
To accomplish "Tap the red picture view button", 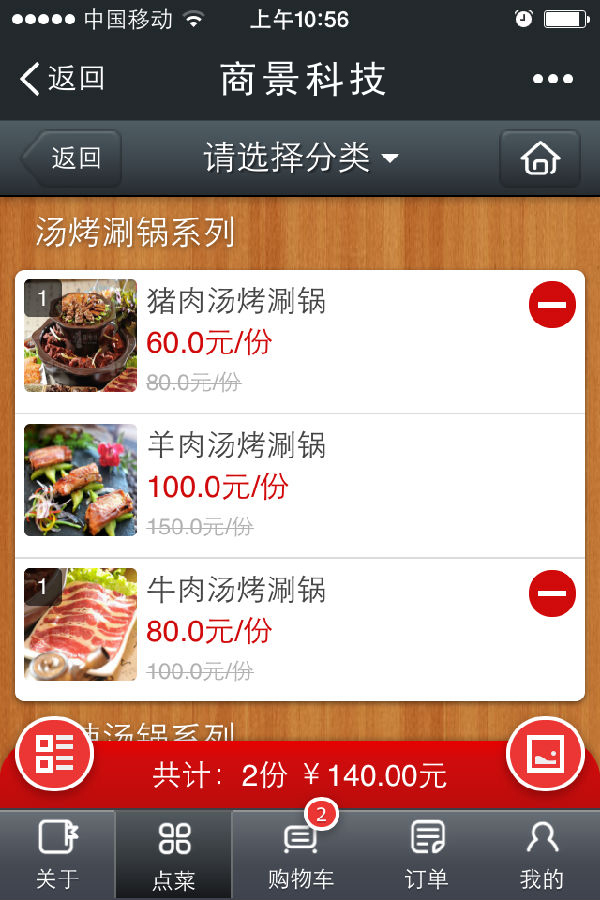I will pos(545,754).
